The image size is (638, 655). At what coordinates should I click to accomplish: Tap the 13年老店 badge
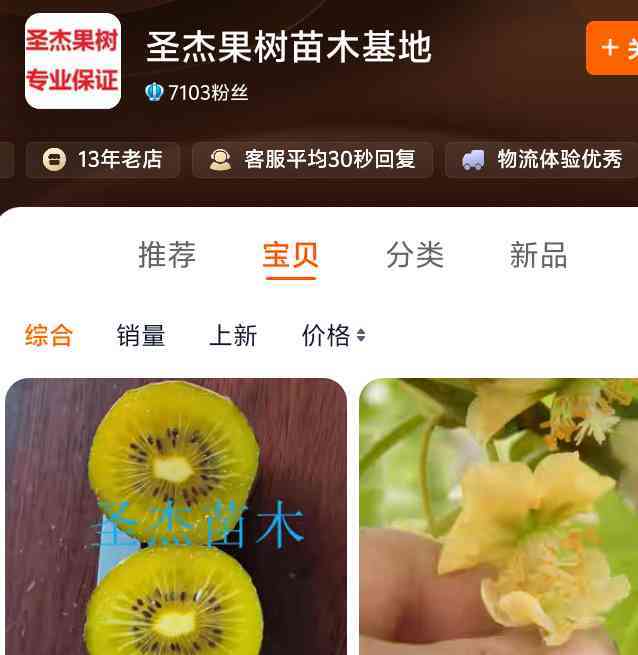(103, 159)
